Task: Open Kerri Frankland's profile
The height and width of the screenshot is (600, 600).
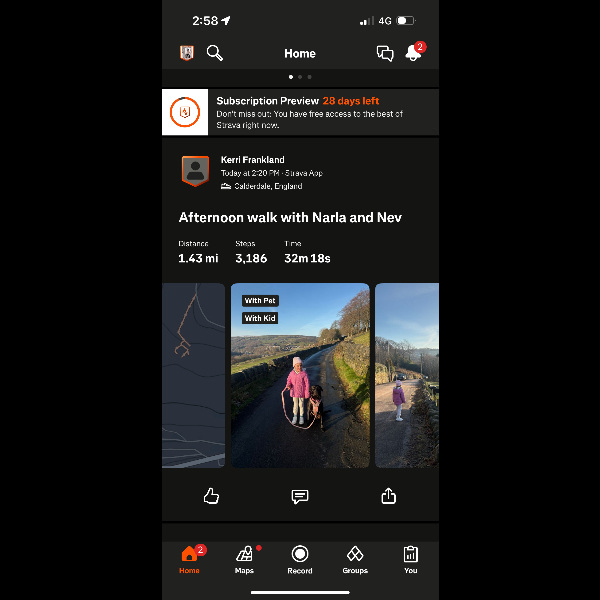Action: pyautogui.click(x=252, y=160)
